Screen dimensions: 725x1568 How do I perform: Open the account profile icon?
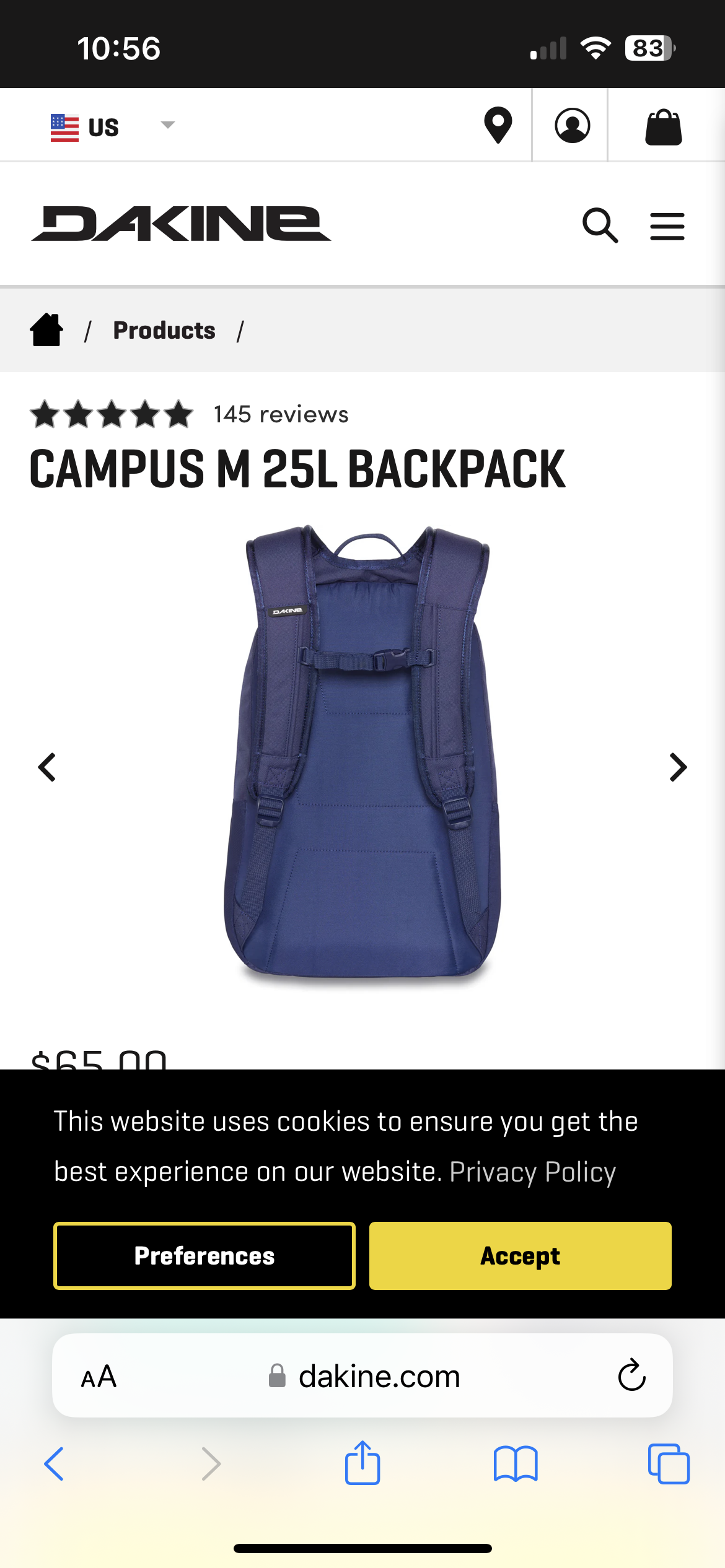[571, 126]
